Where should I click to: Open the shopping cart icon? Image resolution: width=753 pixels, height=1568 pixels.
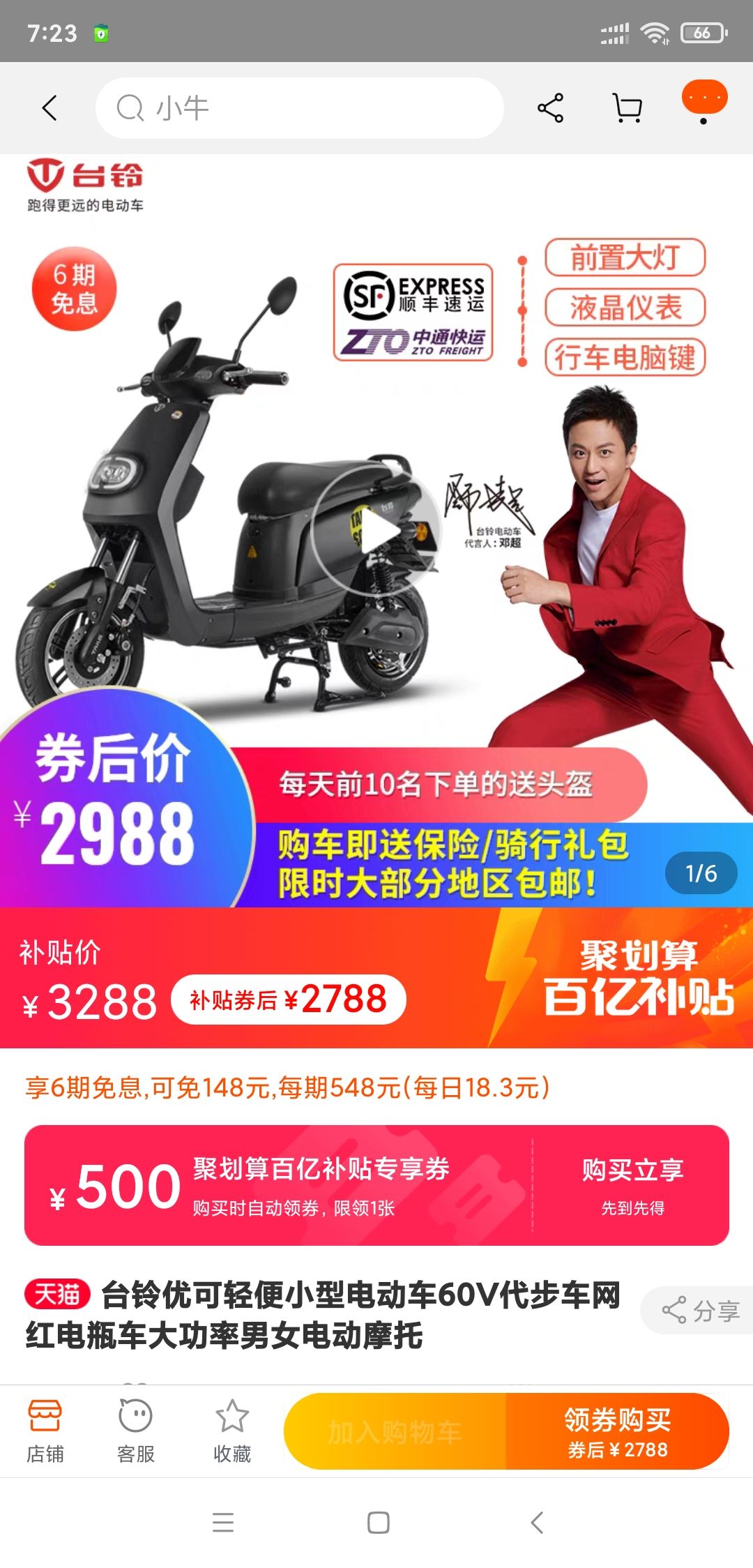coord(626,108)
